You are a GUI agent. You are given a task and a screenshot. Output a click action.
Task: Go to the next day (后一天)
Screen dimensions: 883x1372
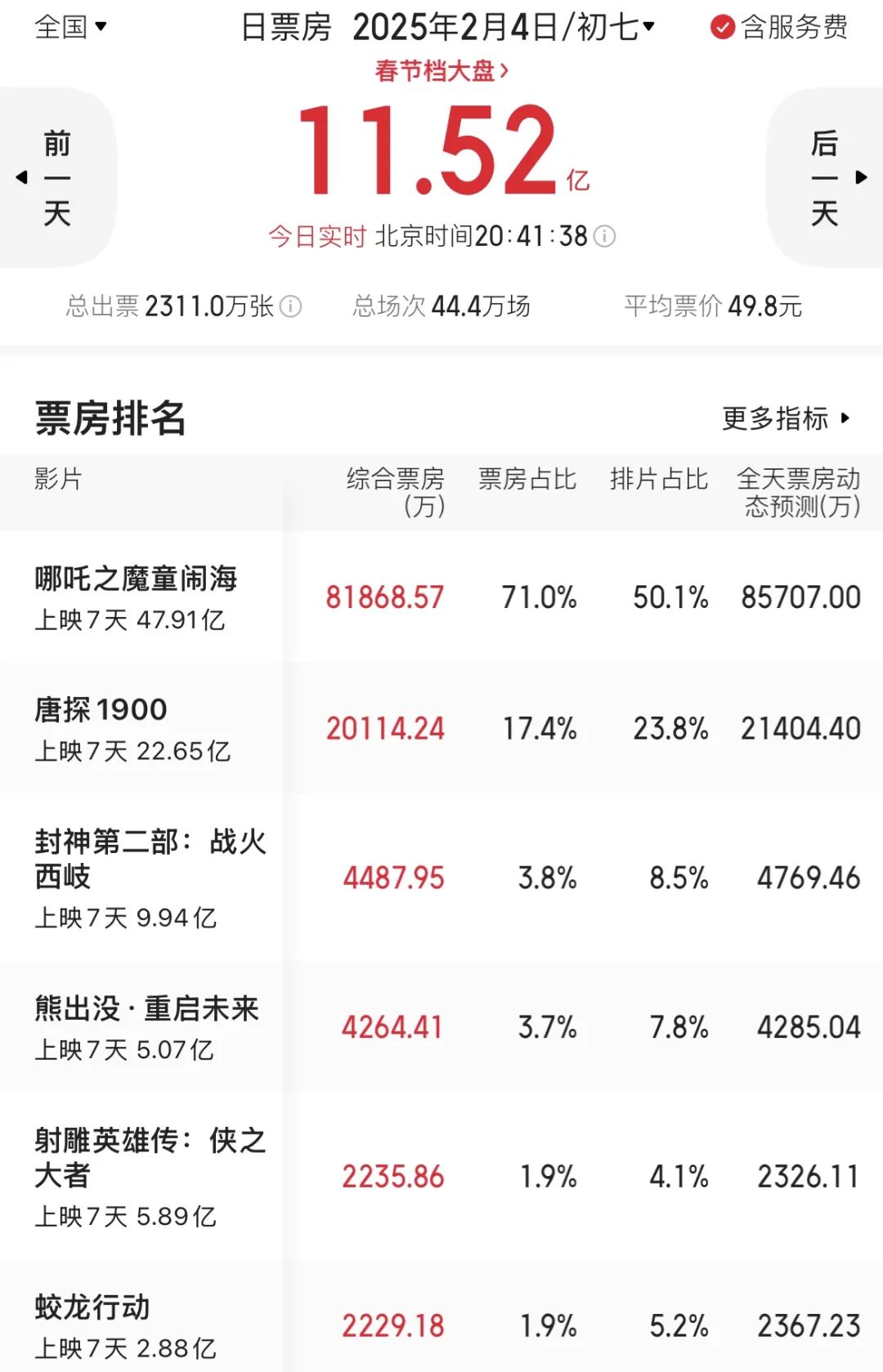pos(826,177)
